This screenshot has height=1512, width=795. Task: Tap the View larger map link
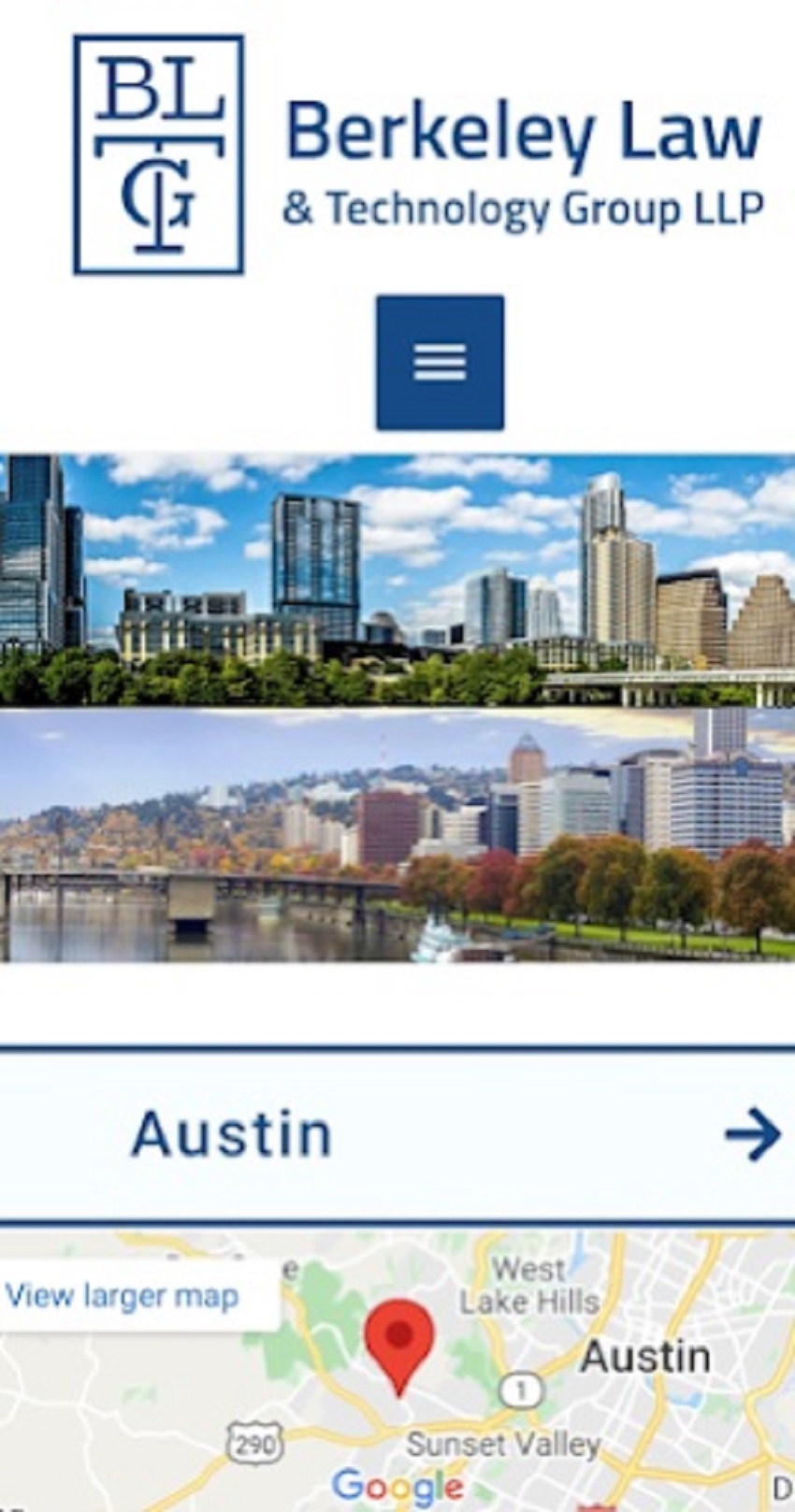point(123,1297)
